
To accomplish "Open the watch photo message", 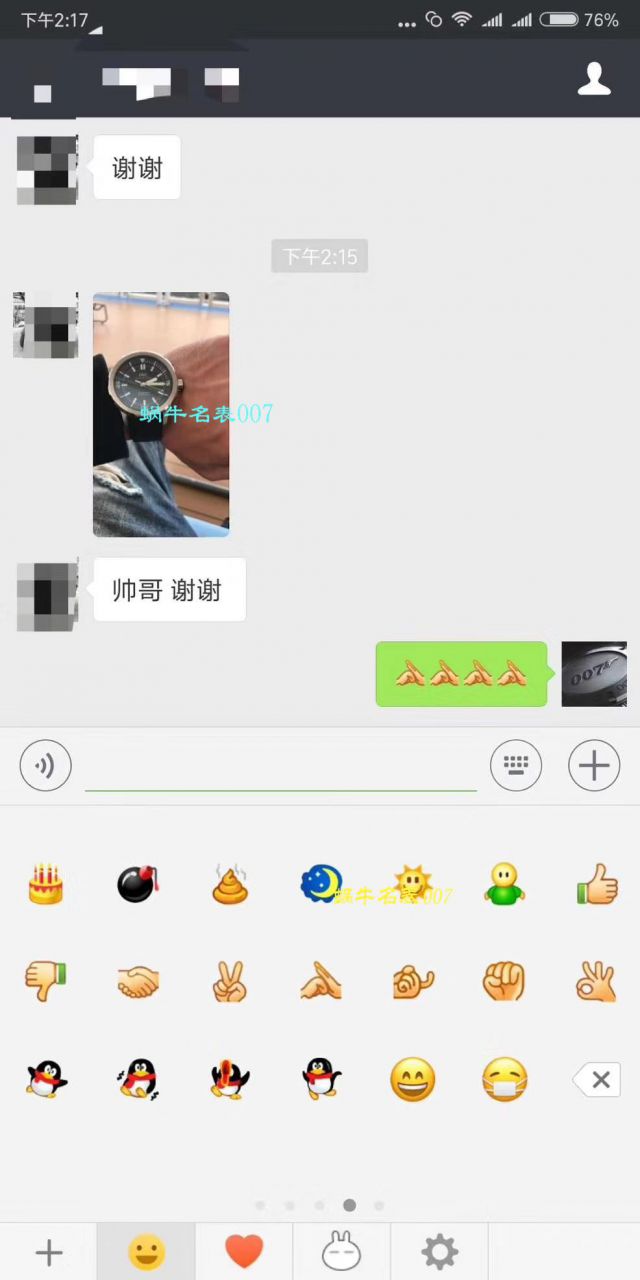I will click(161, 414).
